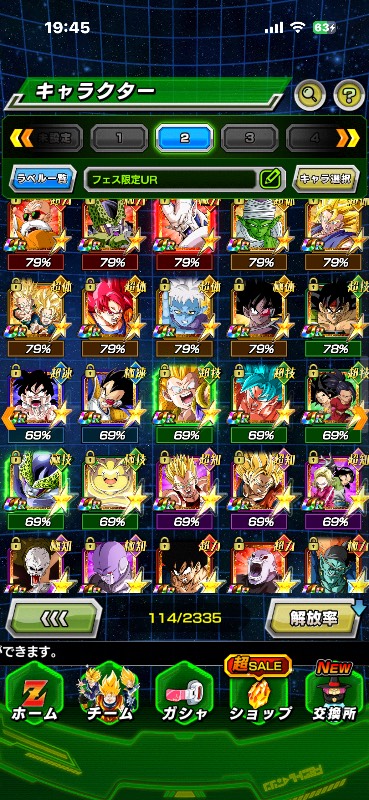Show next label tabs with right arrows
Viewport: 369px width, 800px height.
tap(348, 137)
